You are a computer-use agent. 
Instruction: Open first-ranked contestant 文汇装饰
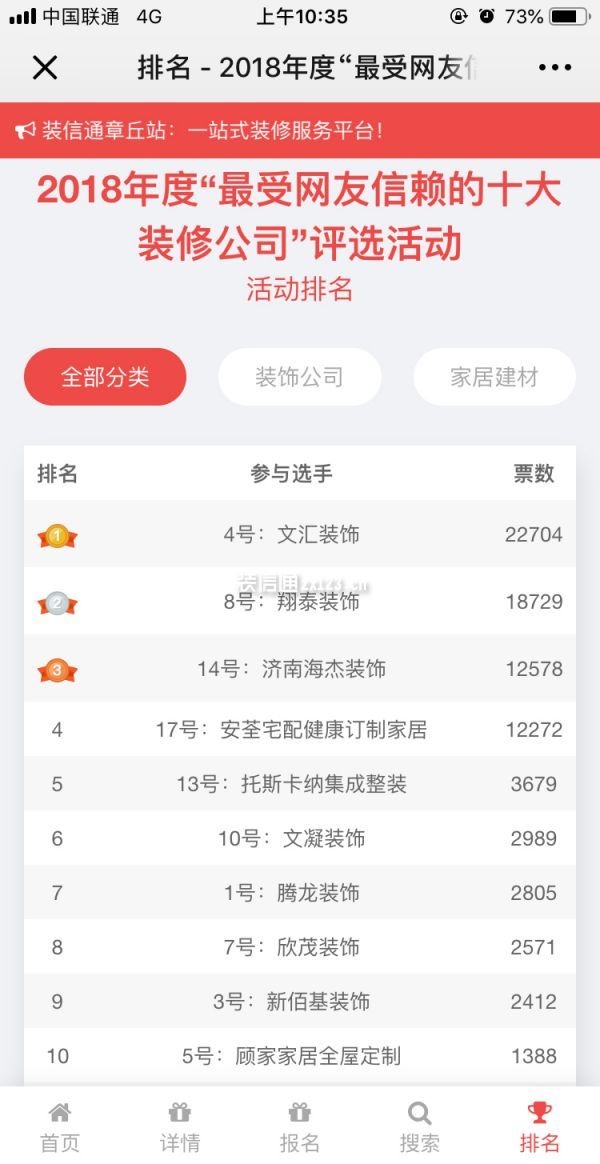tap(300, 534)
